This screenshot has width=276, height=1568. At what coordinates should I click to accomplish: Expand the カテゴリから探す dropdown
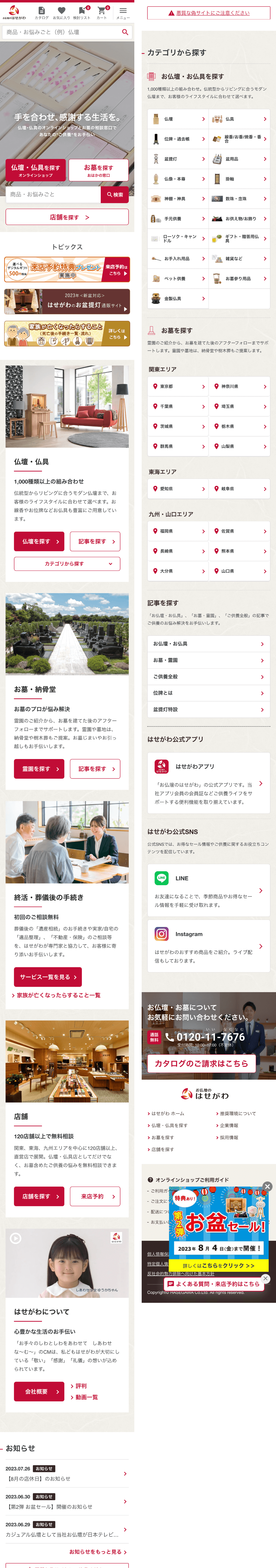(x=67, y=564)
